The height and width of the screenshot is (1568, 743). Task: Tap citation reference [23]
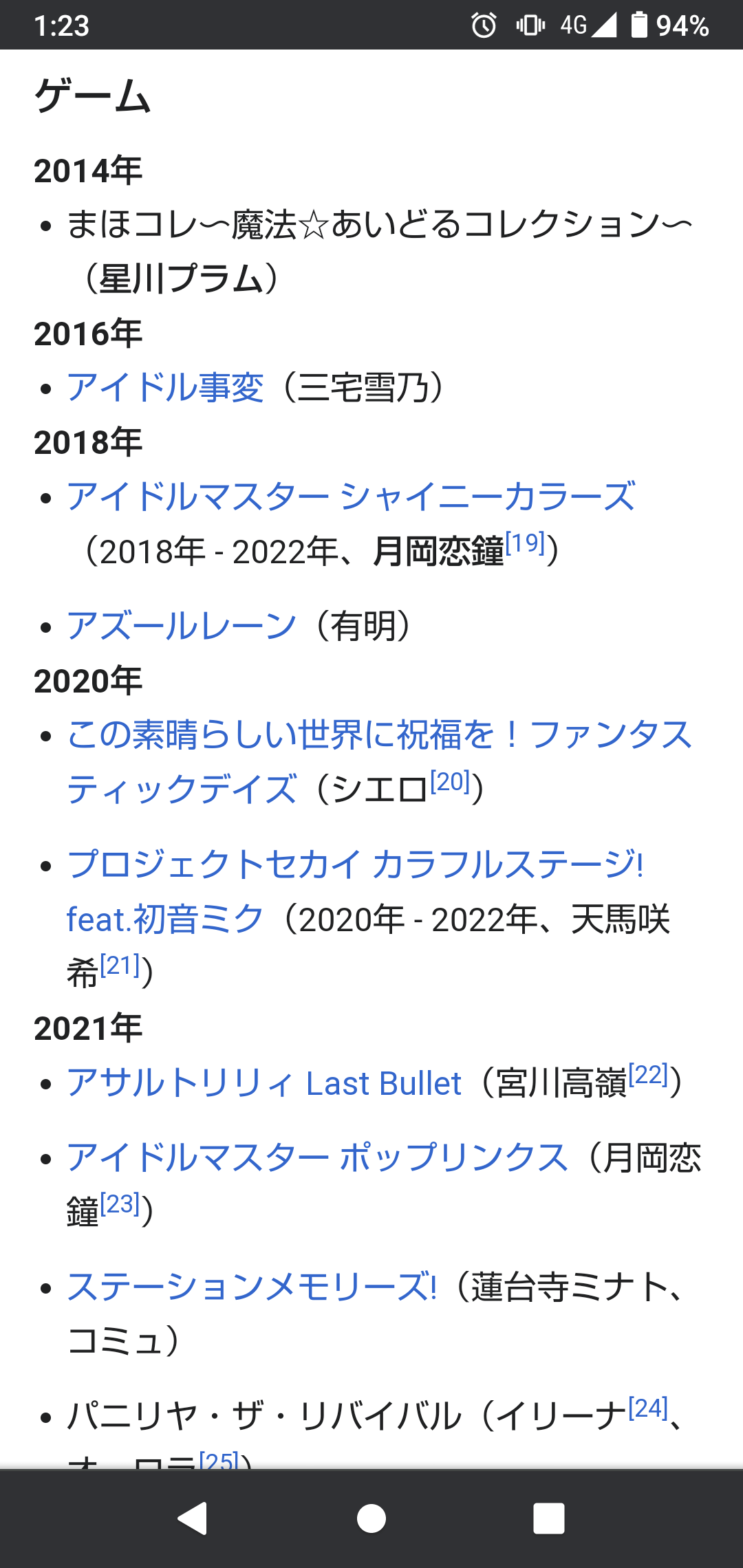[x=120, y=1204]
